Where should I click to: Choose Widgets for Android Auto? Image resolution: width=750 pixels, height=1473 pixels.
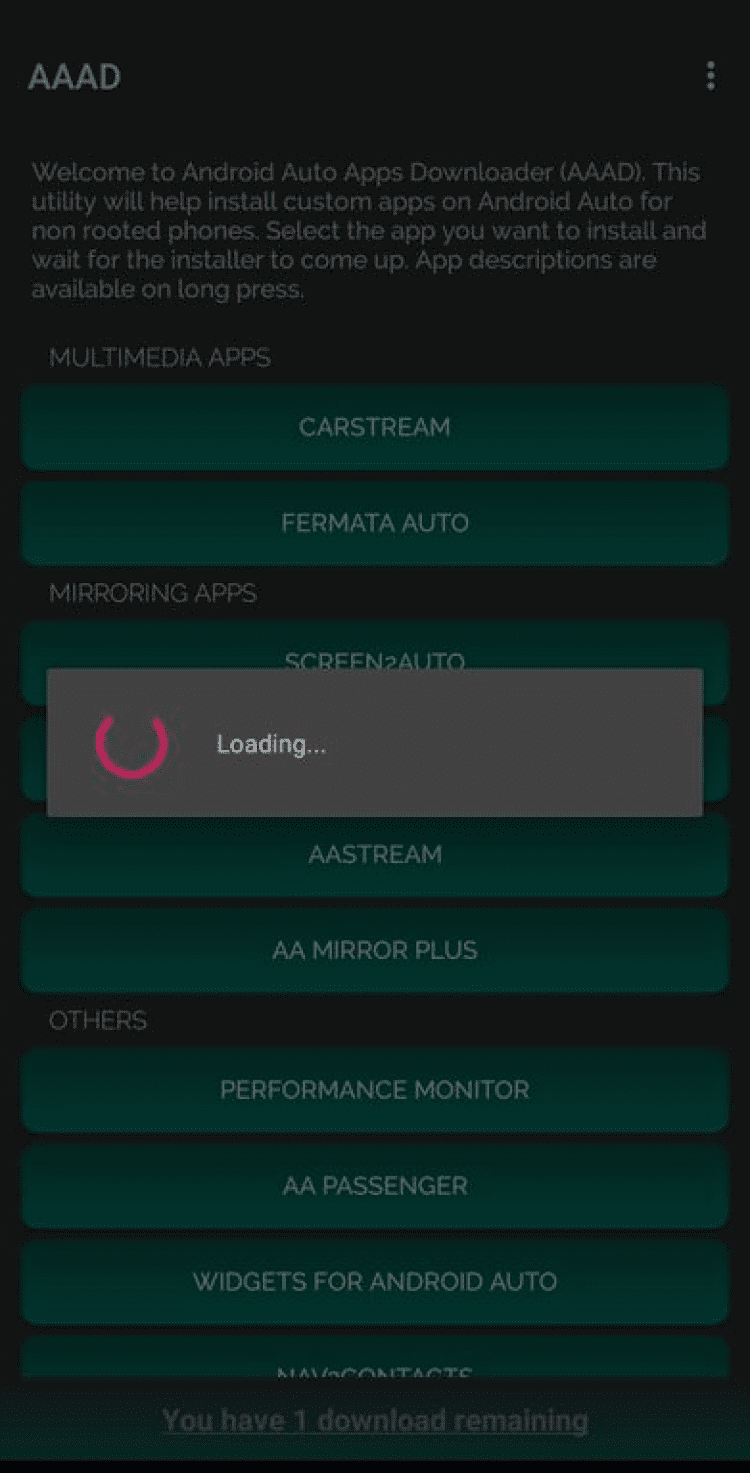pos(374,1281)
